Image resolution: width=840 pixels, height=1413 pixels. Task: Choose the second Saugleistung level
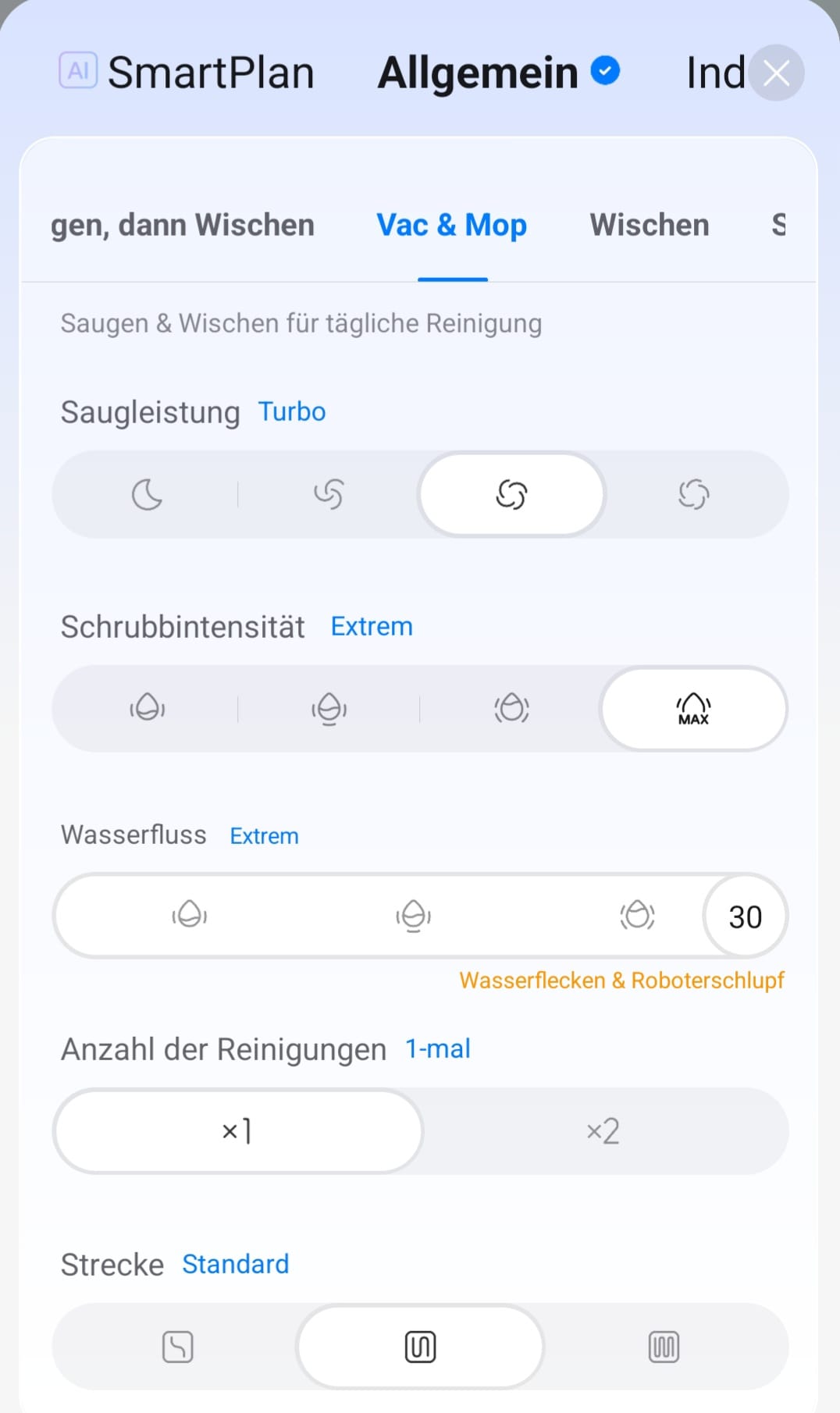(329, 494)
